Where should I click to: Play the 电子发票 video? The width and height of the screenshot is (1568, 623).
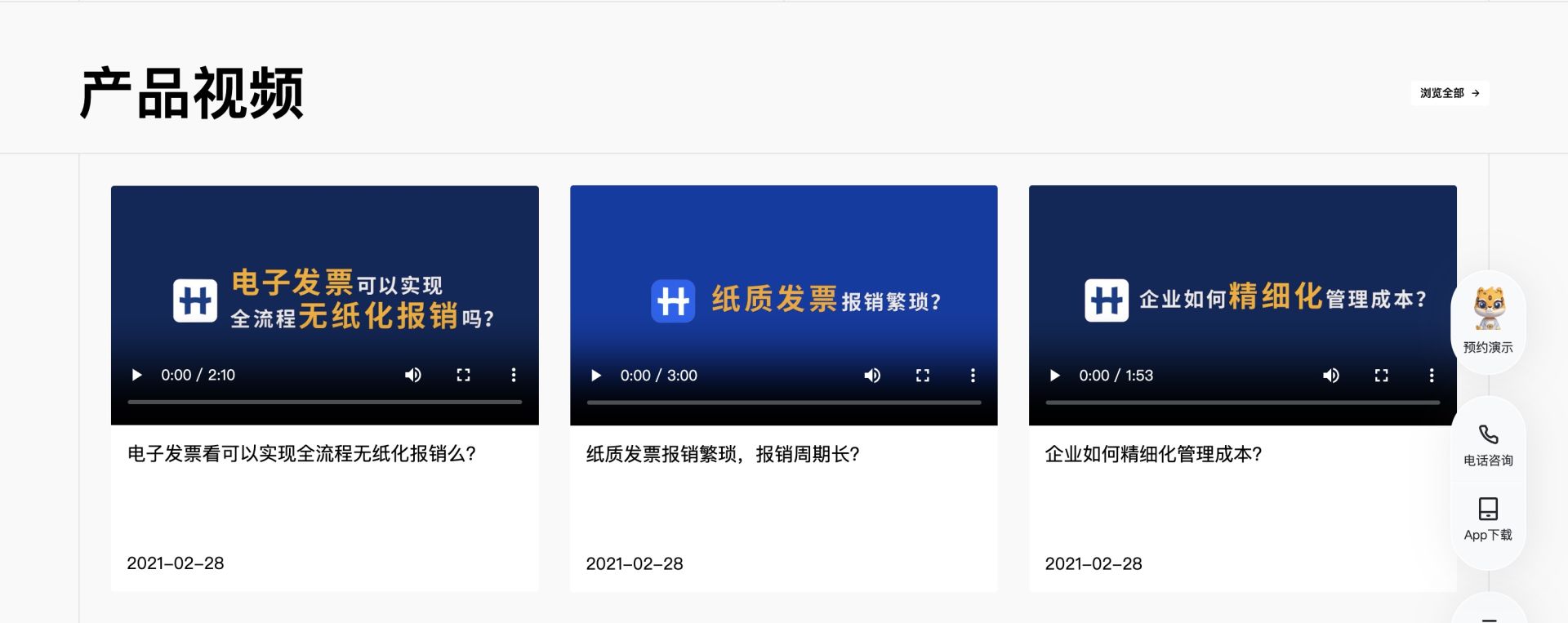(136, 375)
